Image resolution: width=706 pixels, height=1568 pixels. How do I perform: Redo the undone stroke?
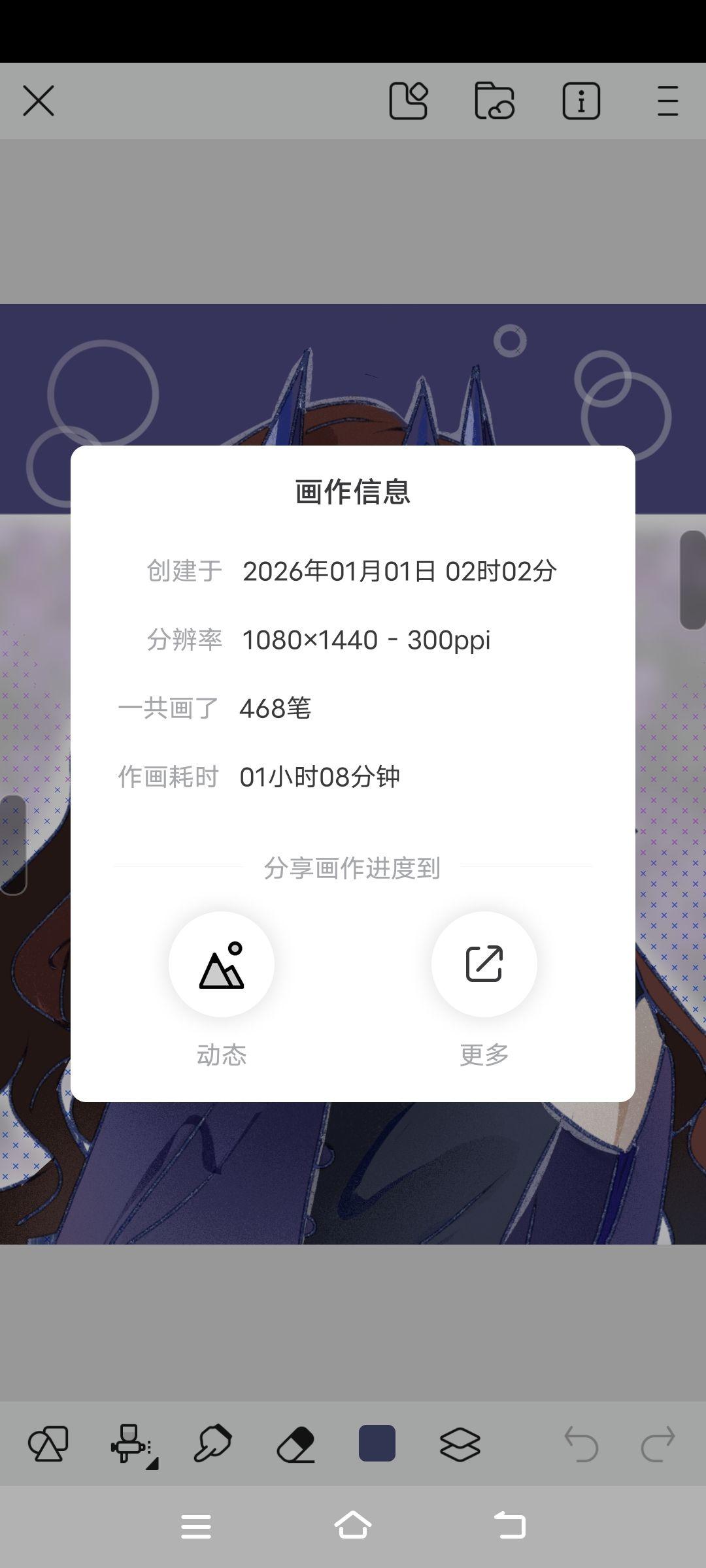(x=658, y=1444)
